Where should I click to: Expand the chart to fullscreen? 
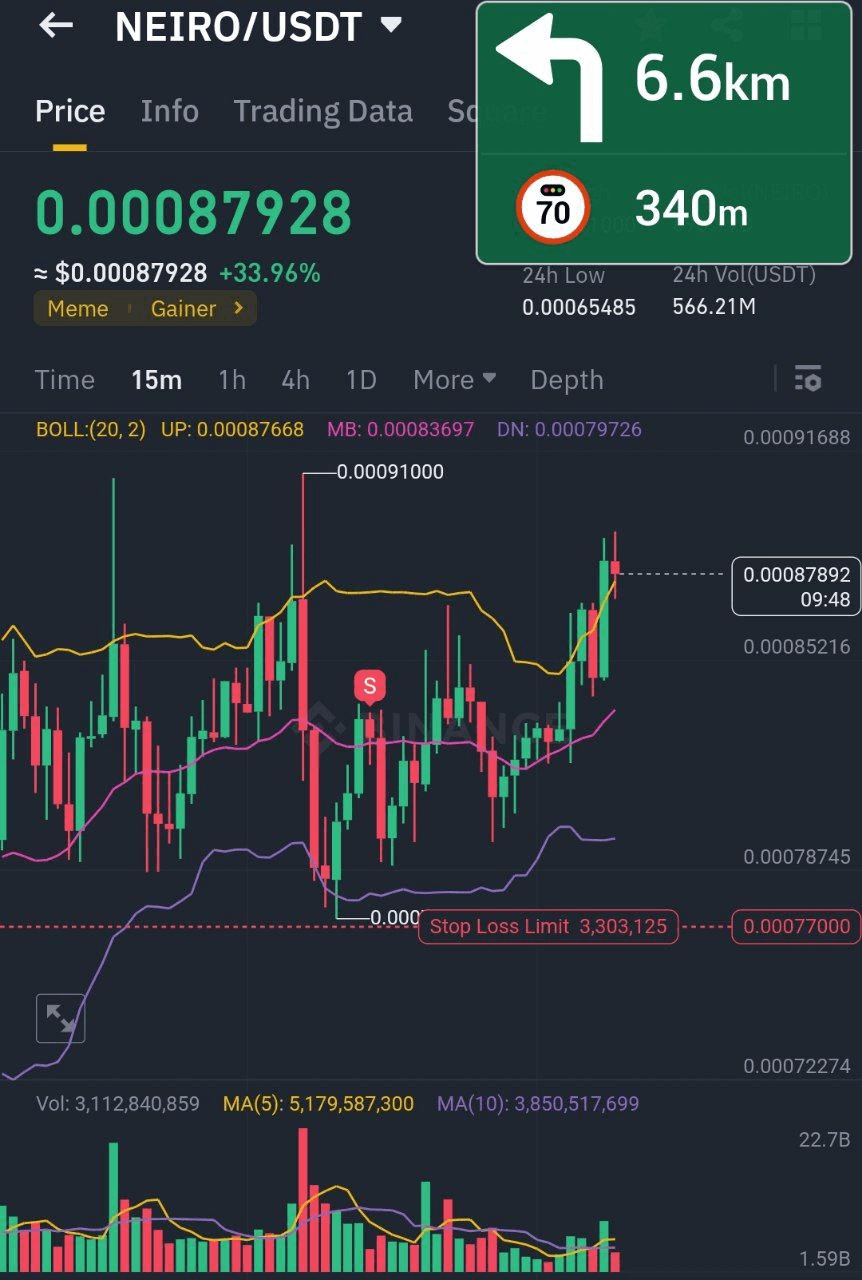[x=61, y=1019]
